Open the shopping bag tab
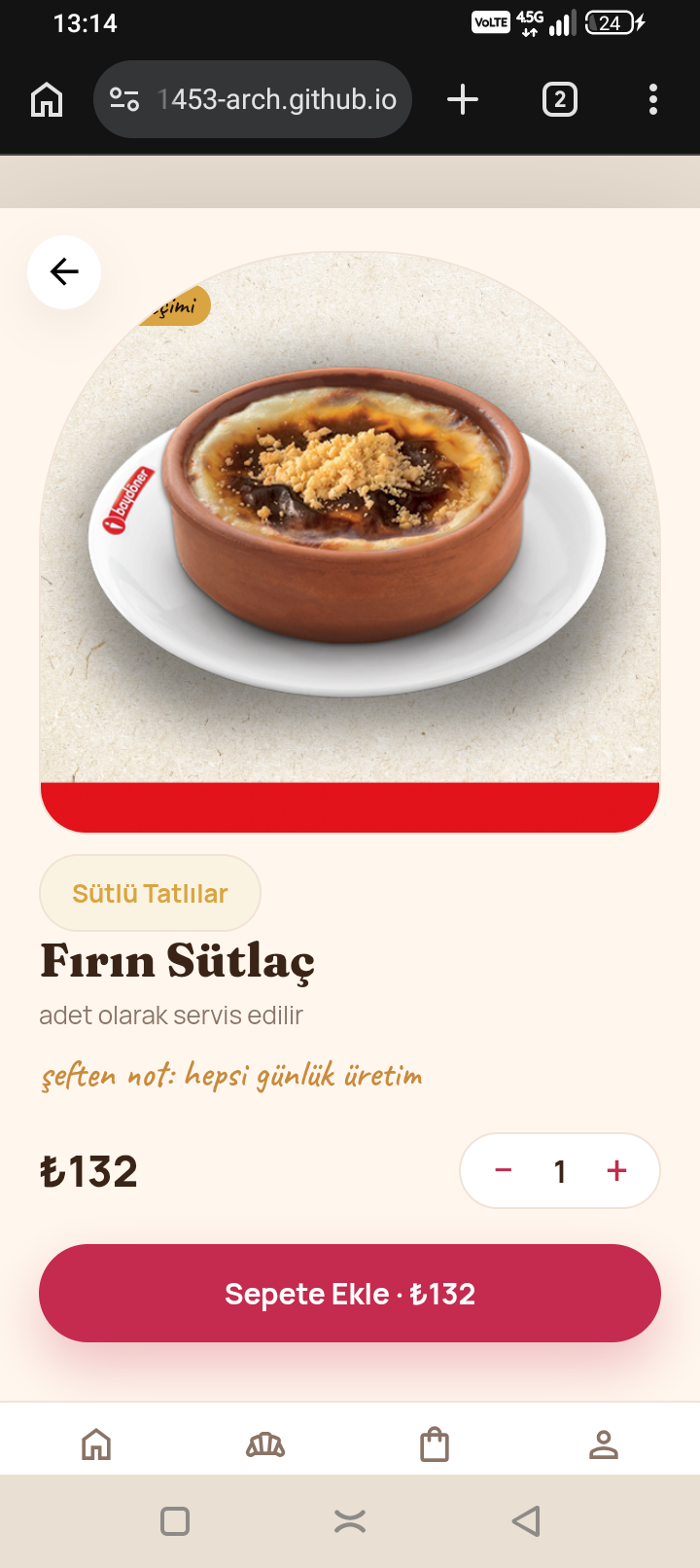Image resolution: width=700 pixels, height=1568 pixels. click(435, 1444)
